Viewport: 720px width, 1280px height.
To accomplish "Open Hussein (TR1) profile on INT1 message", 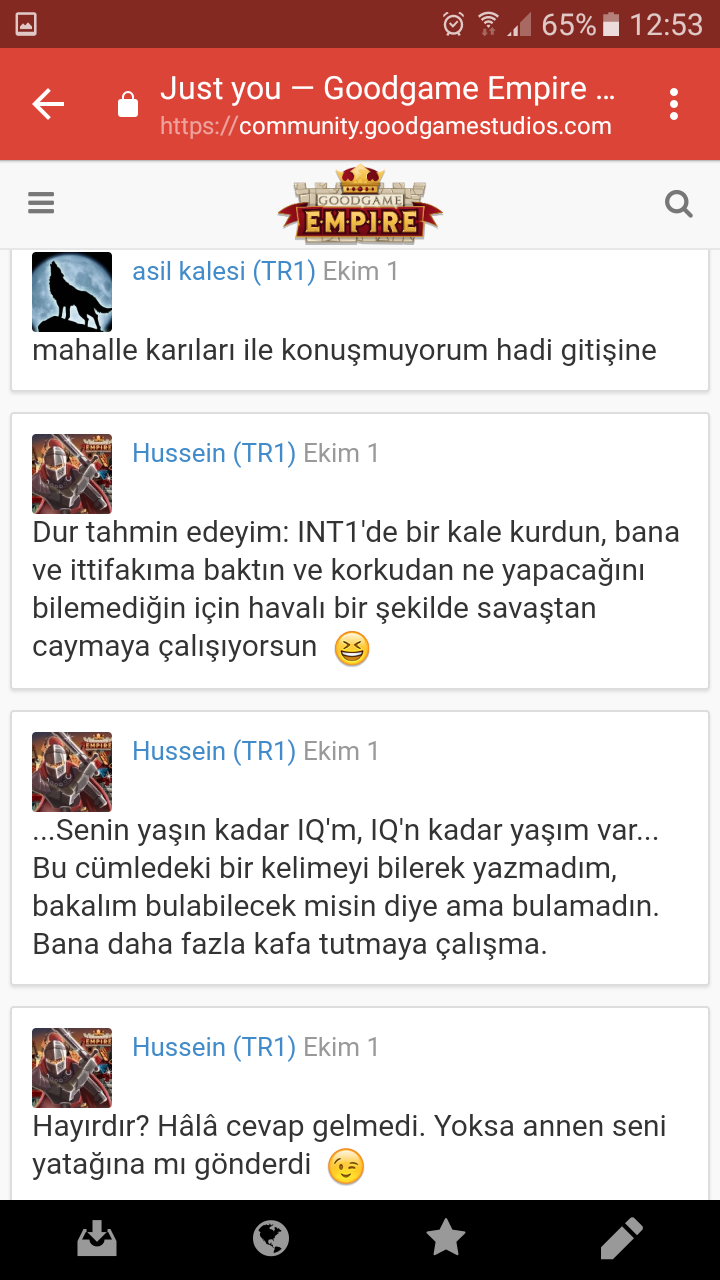I will tap(214, 453).
